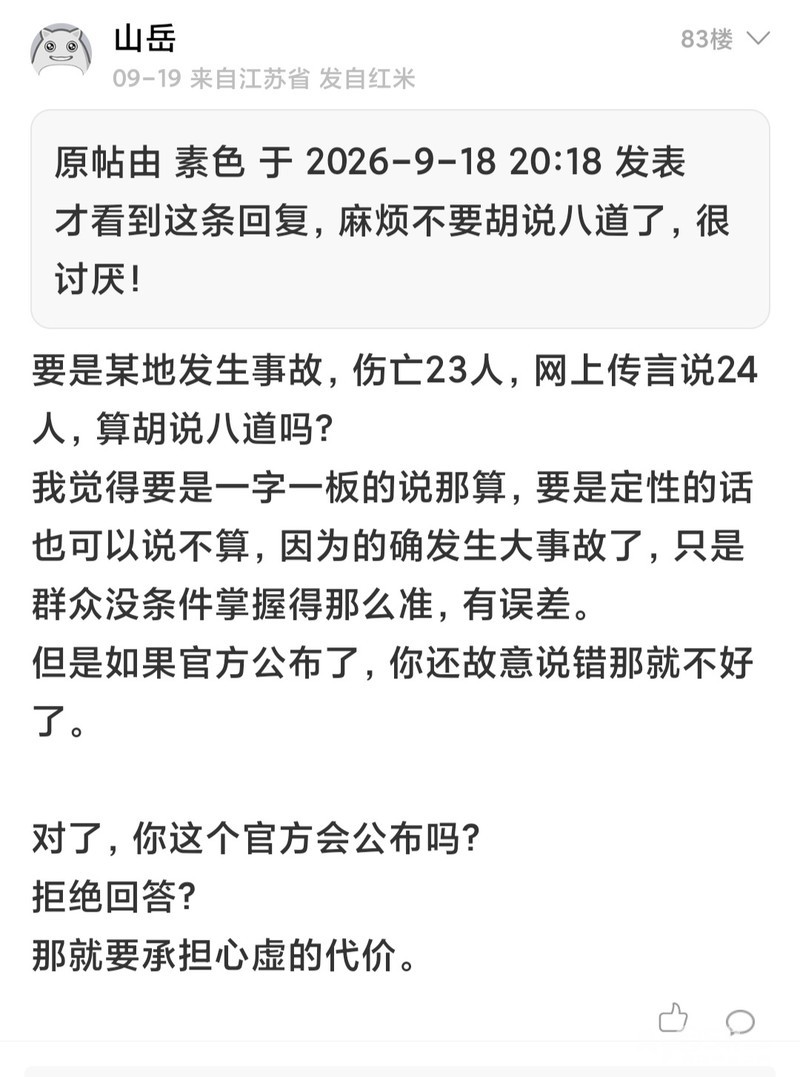Screen dimensions: 800x1077
Task: Like 山岳's reply
Action: 673,1018
